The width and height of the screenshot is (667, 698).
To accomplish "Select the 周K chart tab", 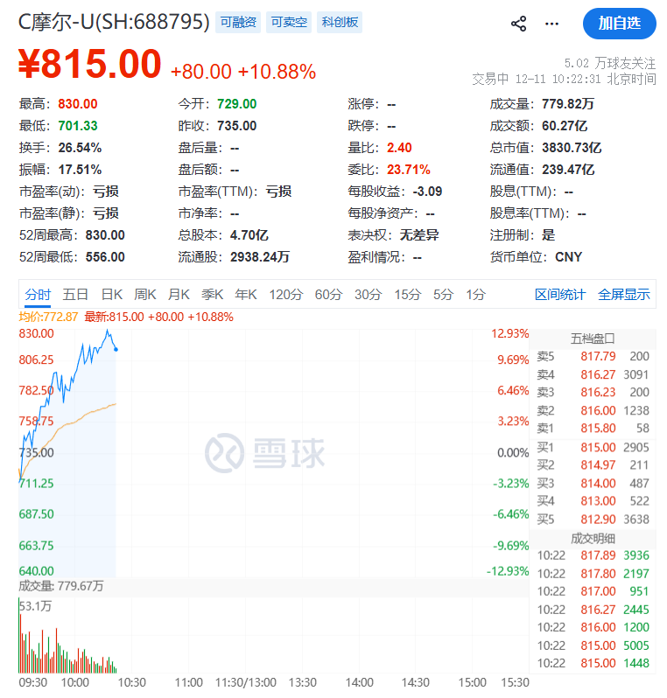I will coord(146,294).
